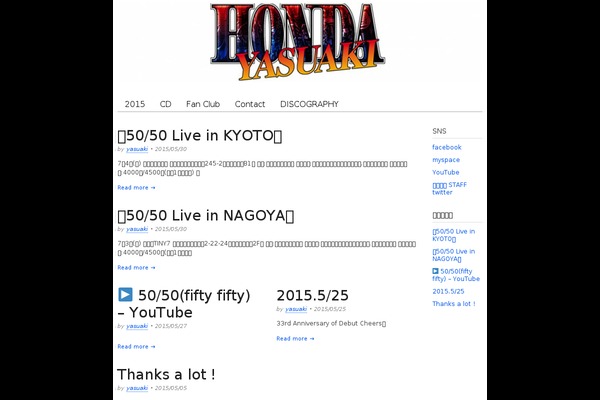Open the Contact page
600x400 pixels.
[250, 104]
